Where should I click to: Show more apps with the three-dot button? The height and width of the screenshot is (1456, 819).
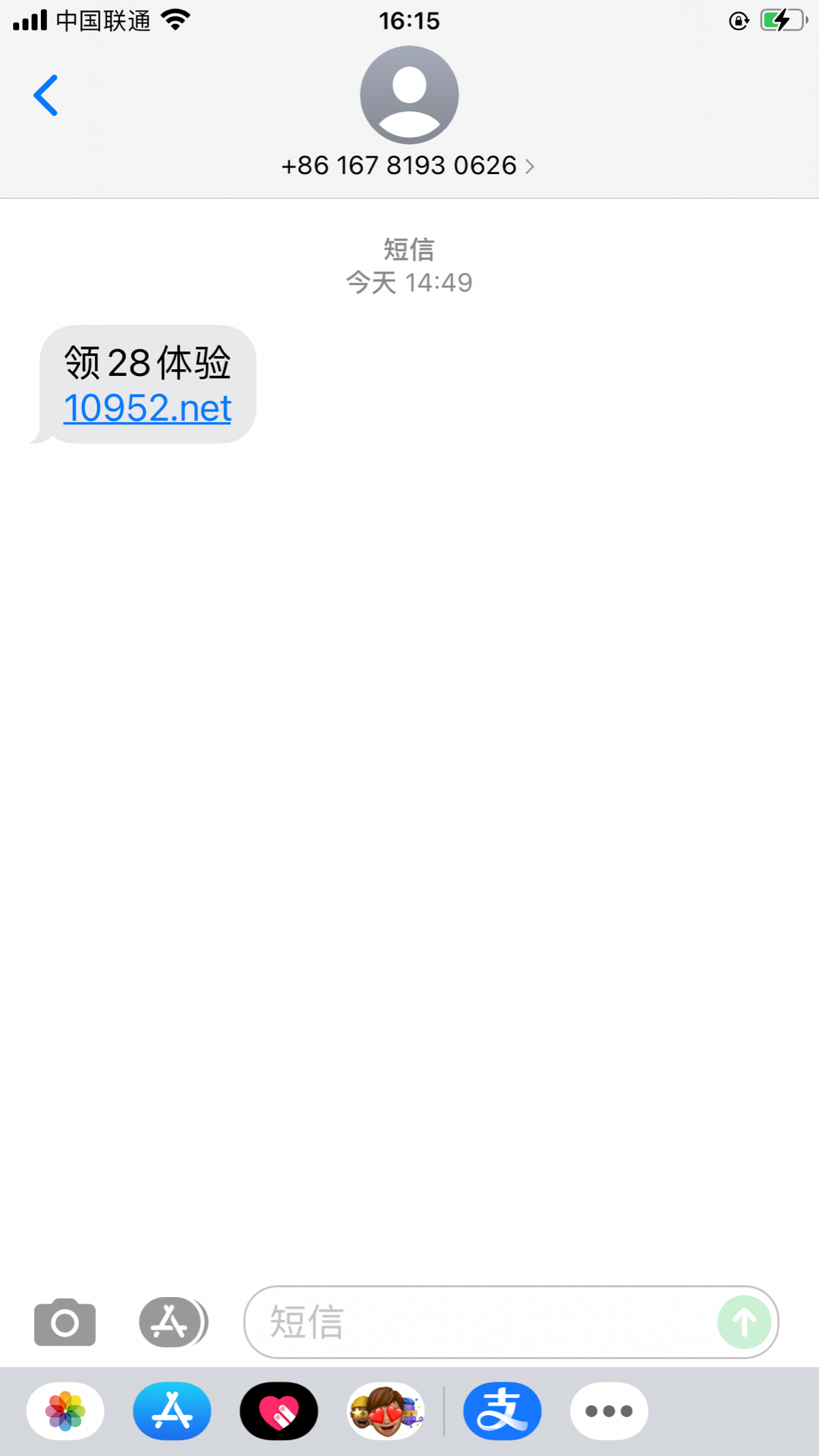(x=609, y=1411)
